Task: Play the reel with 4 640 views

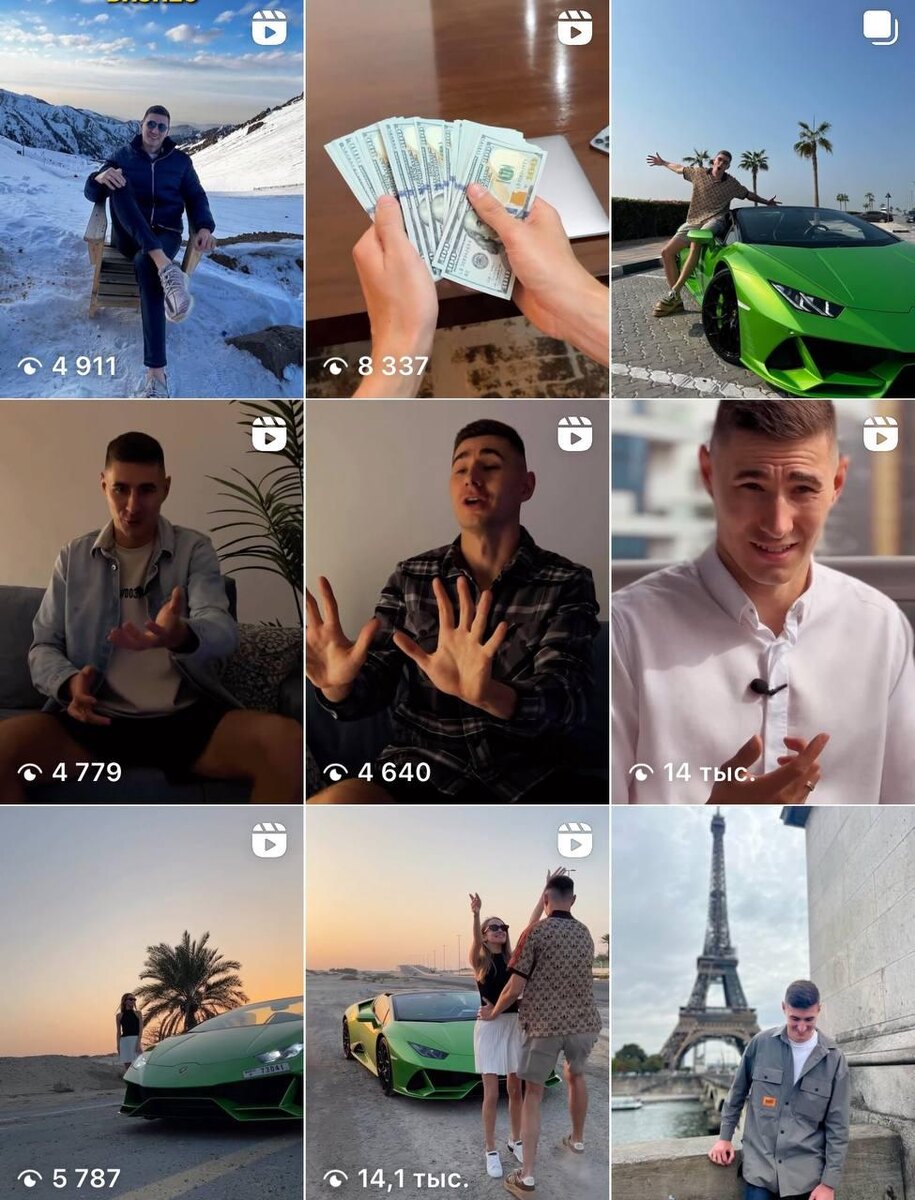Action: click(457, 602)
